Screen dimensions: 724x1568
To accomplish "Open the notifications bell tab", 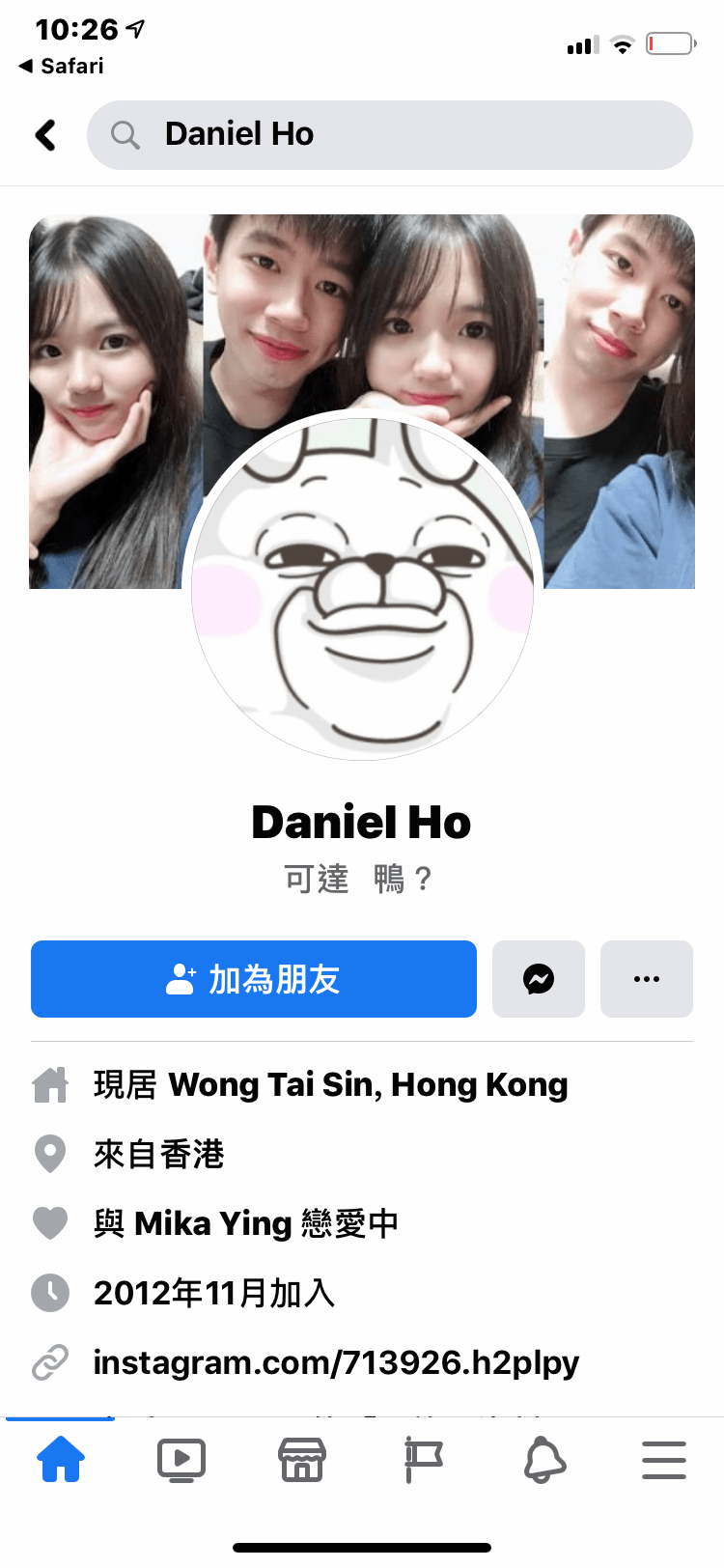I will pyautogui.click(x=544, y=1460).
